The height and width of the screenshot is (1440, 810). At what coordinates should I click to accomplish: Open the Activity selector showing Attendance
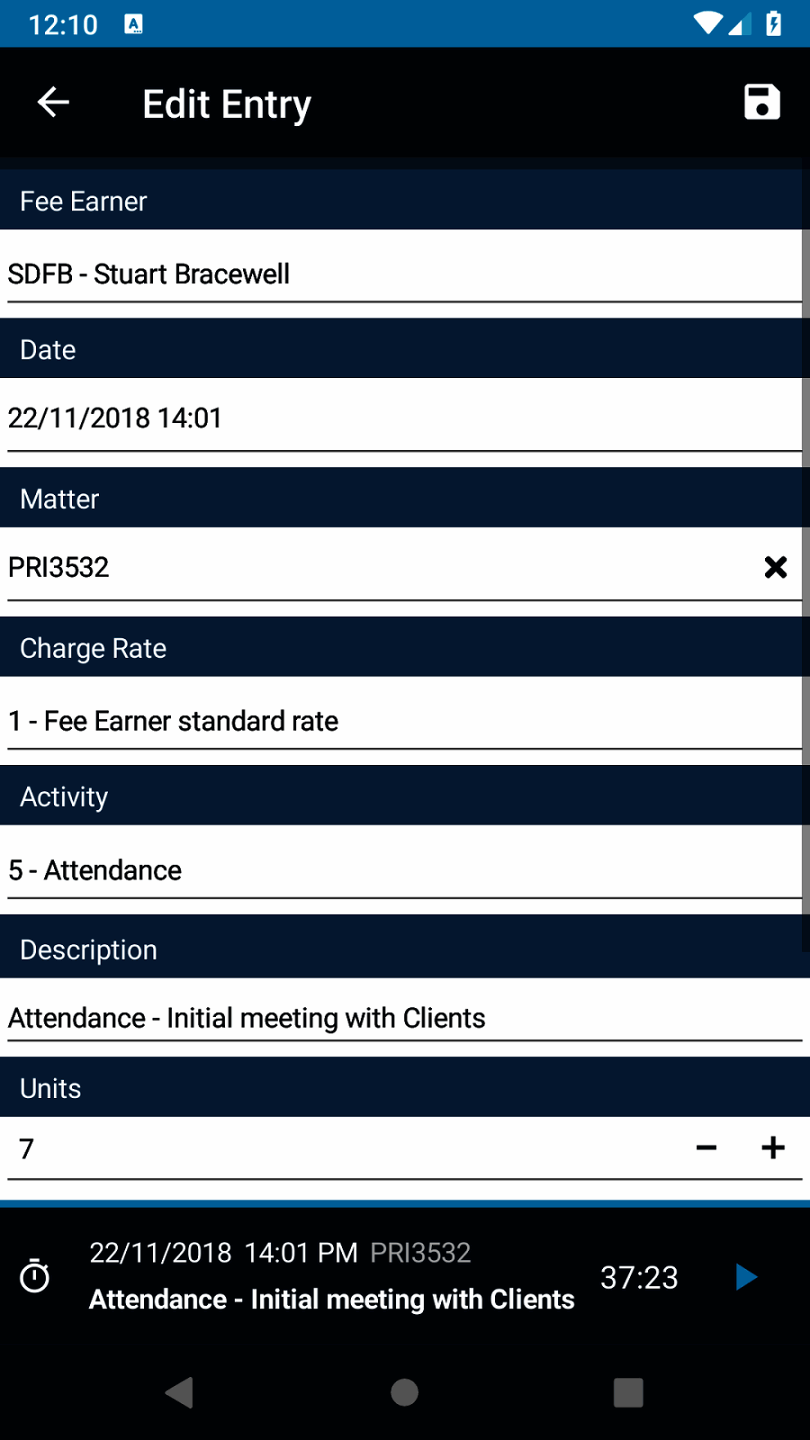click(400, 870)
